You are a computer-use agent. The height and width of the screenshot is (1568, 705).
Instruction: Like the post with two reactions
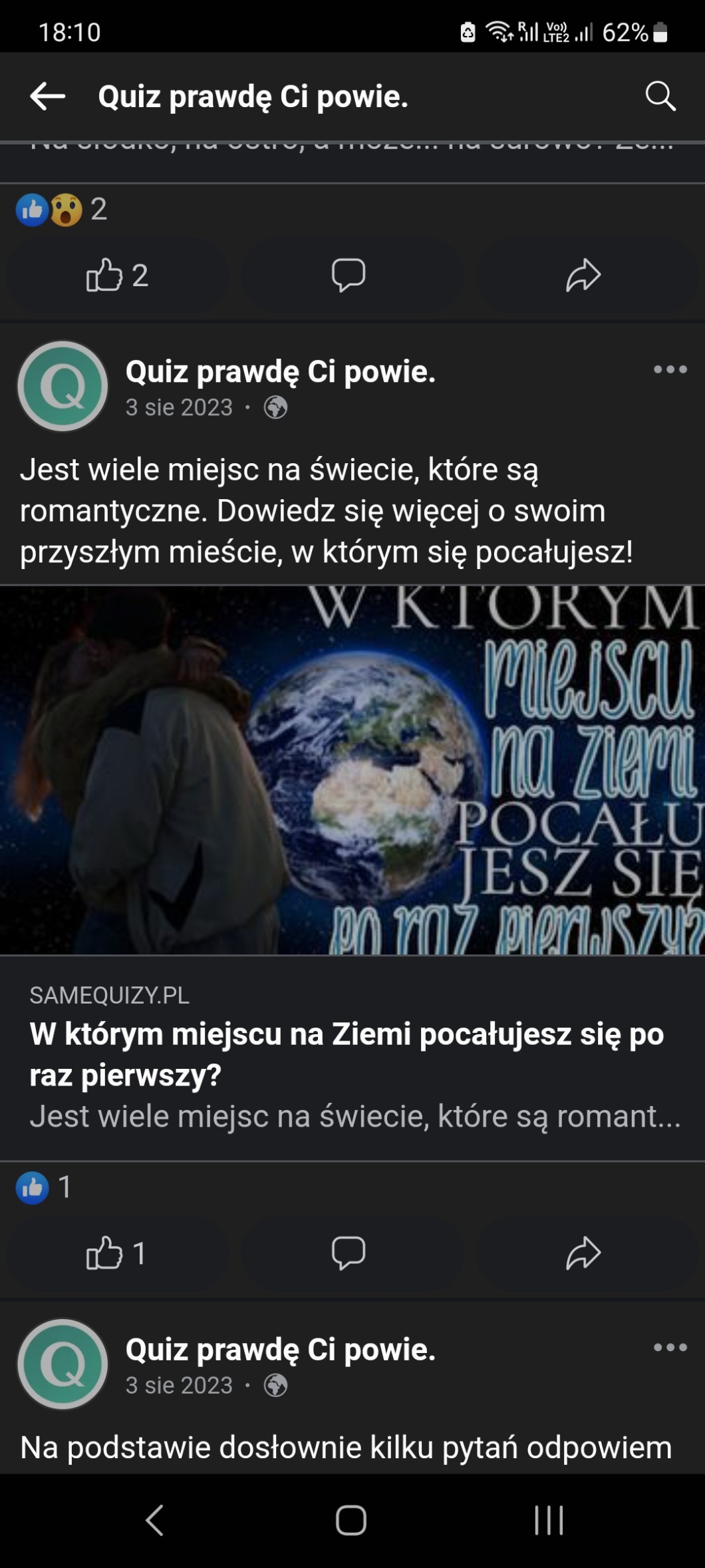[x=117, y=276]
